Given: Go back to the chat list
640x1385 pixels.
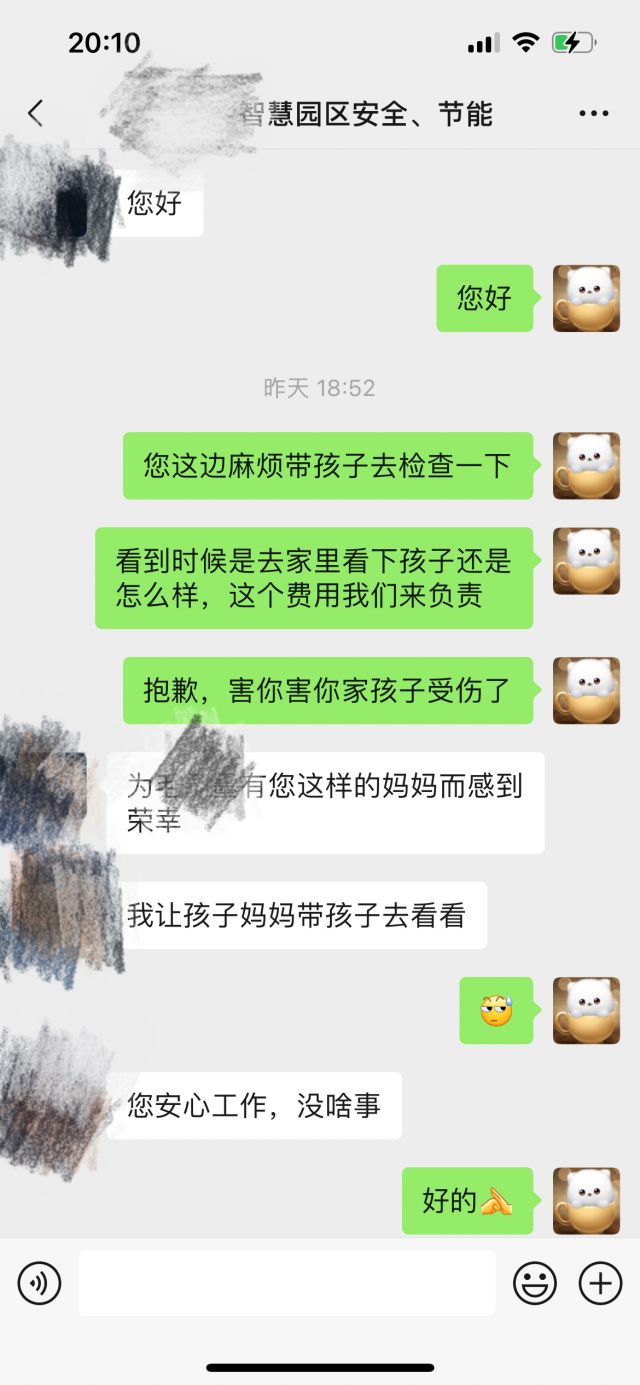Looking at the screenshot, I should click(36, 113).
